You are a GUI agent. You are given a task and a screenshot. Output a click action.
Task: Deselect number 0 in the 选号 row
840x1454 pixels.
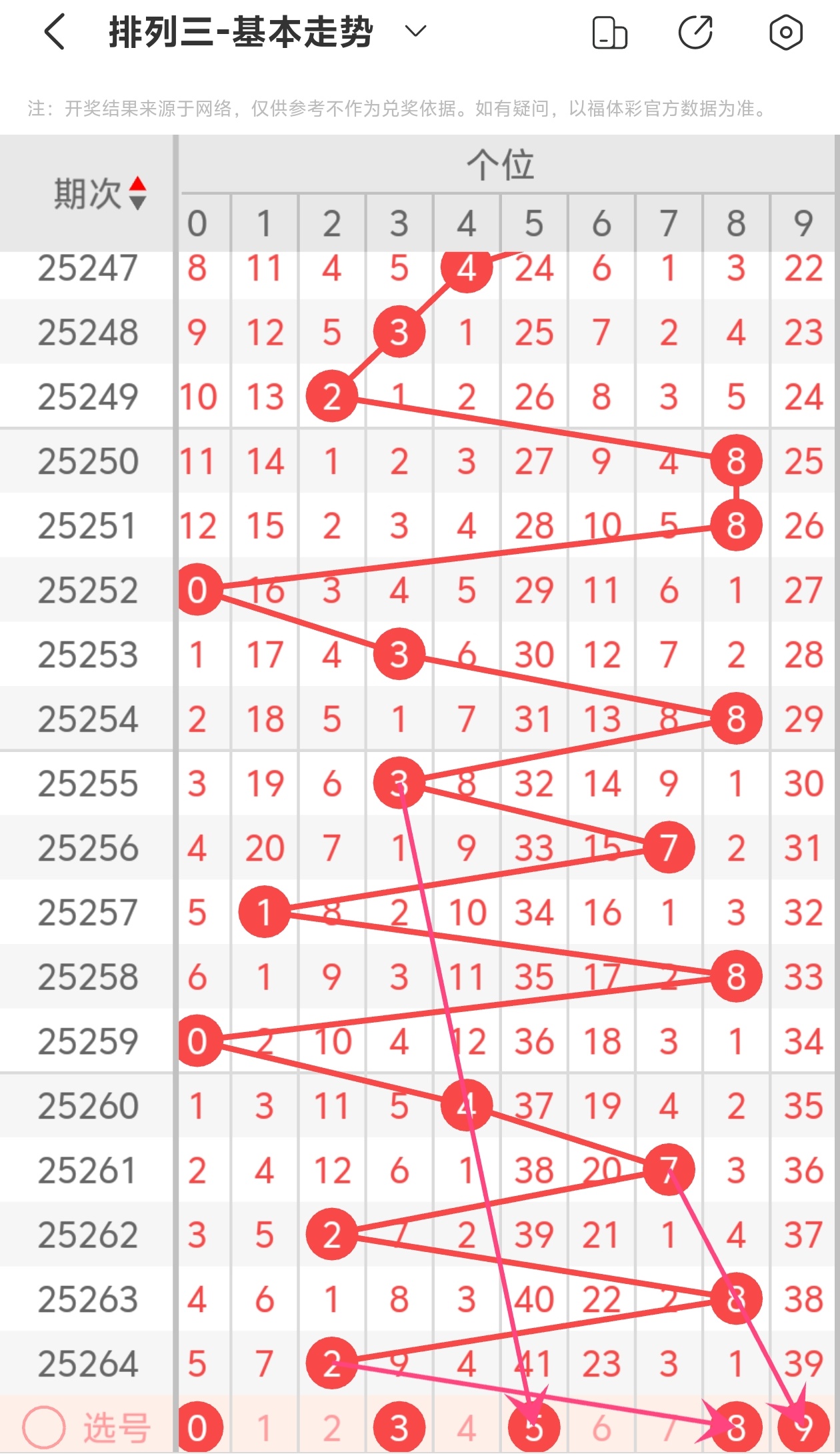[197, 1427]
